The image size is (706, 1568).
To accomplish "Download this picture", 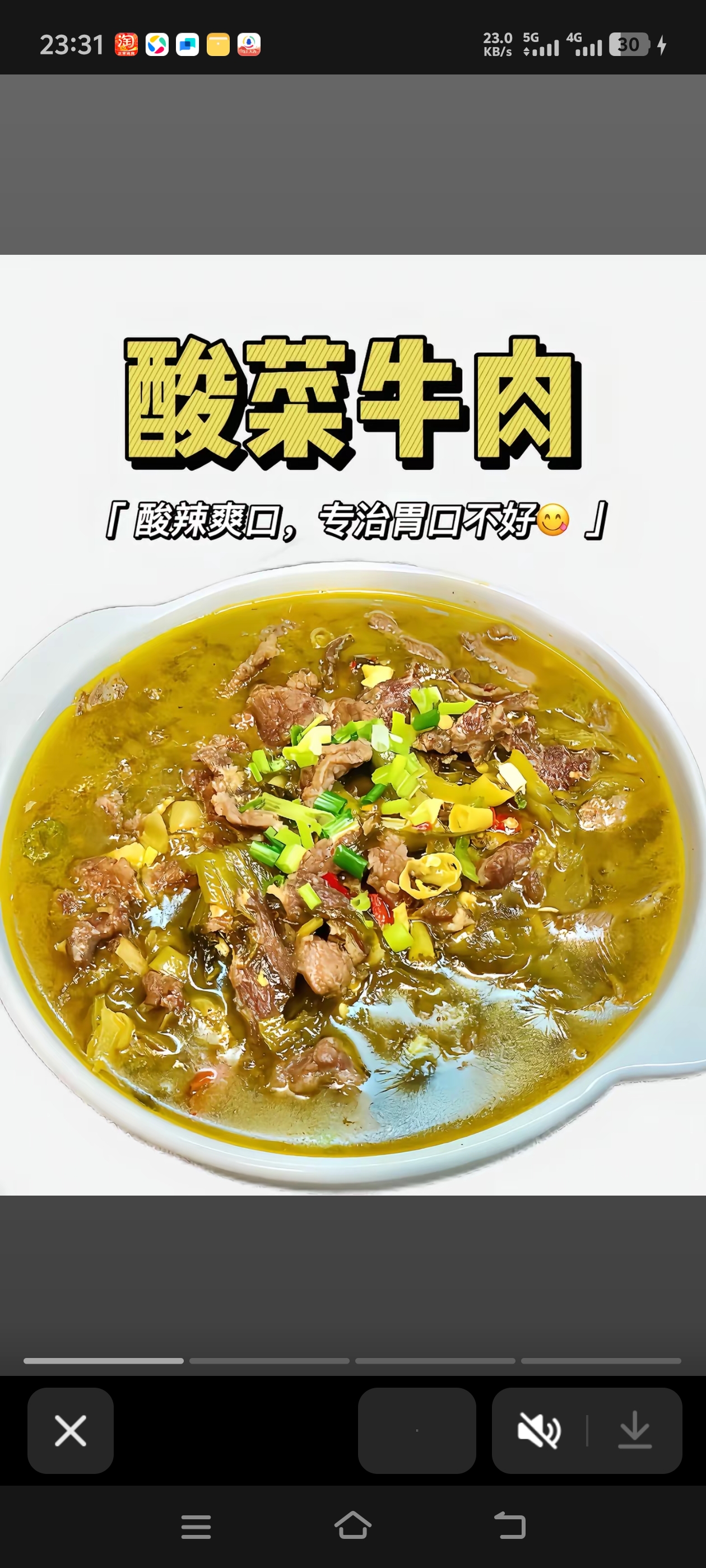I will [x=634, y=1430].
